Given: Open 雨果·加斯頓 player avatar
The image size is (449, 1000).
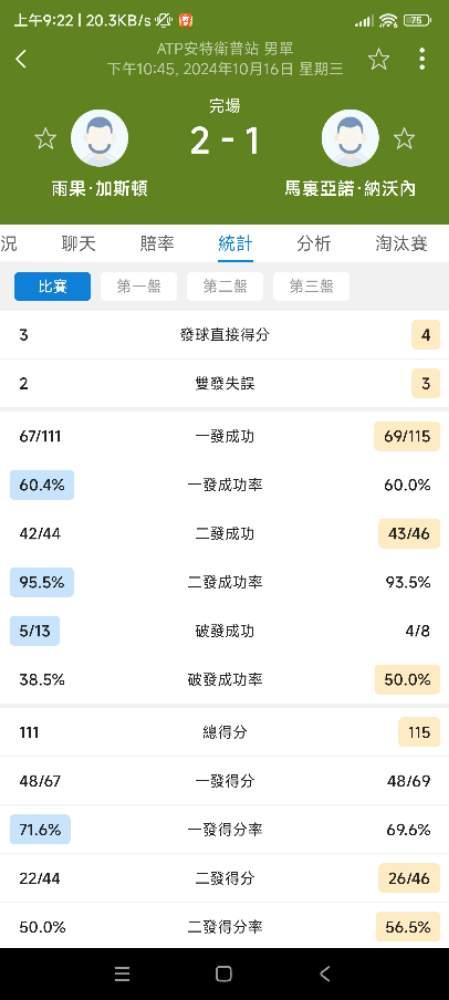Looking at the screenshot, I should pos(99,138).
